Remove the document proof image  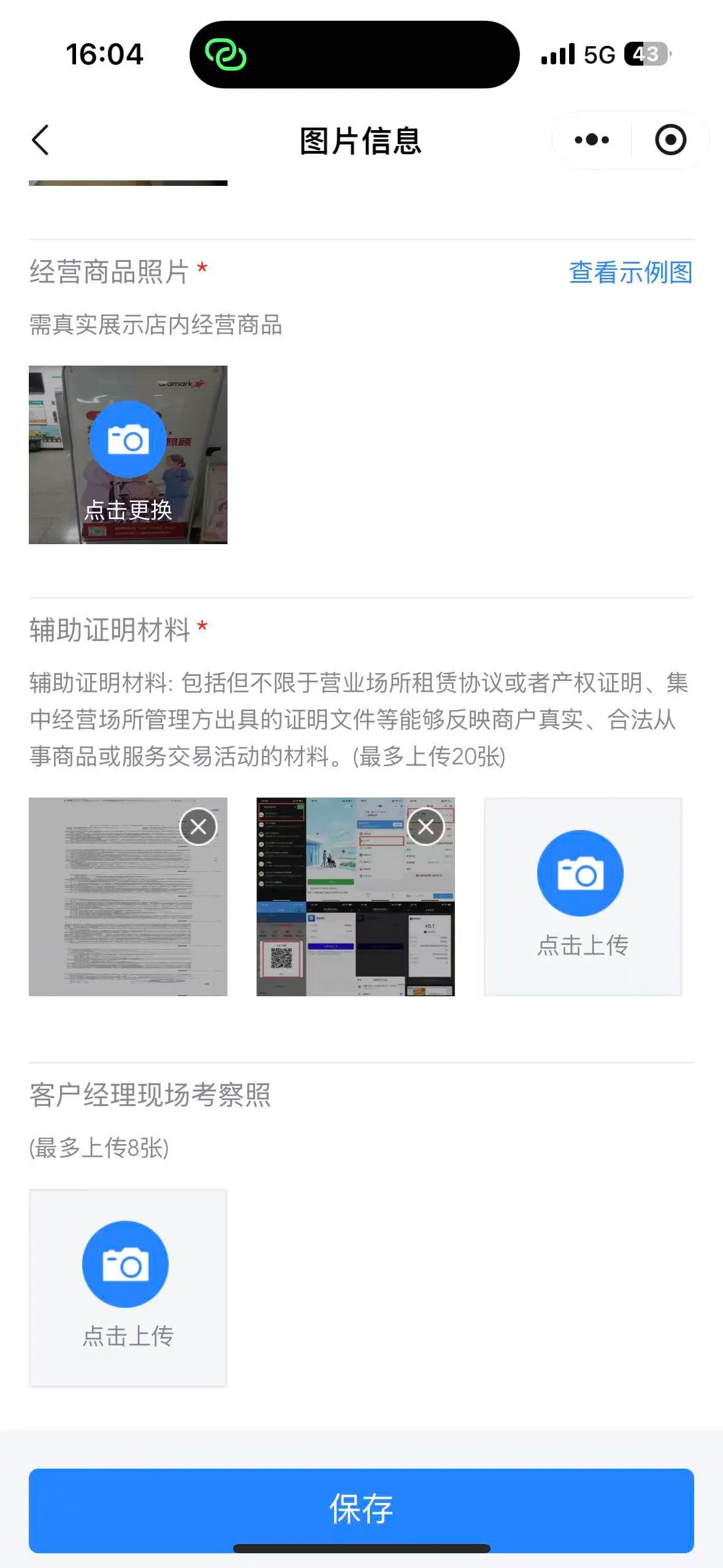pos(198,827)
